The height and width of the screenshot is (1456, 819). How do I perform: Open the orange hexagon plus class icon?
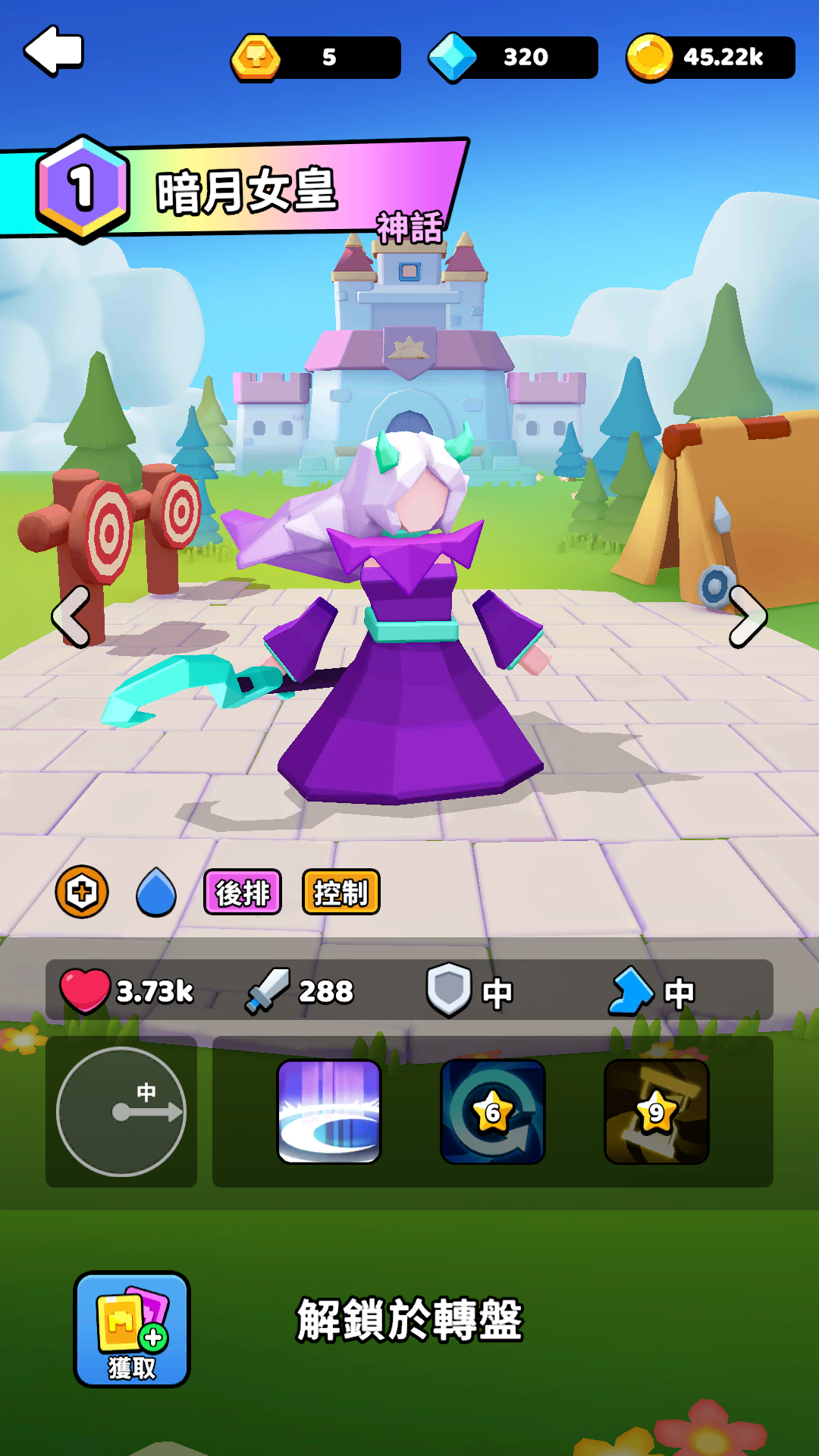click(x=82, y=892)
